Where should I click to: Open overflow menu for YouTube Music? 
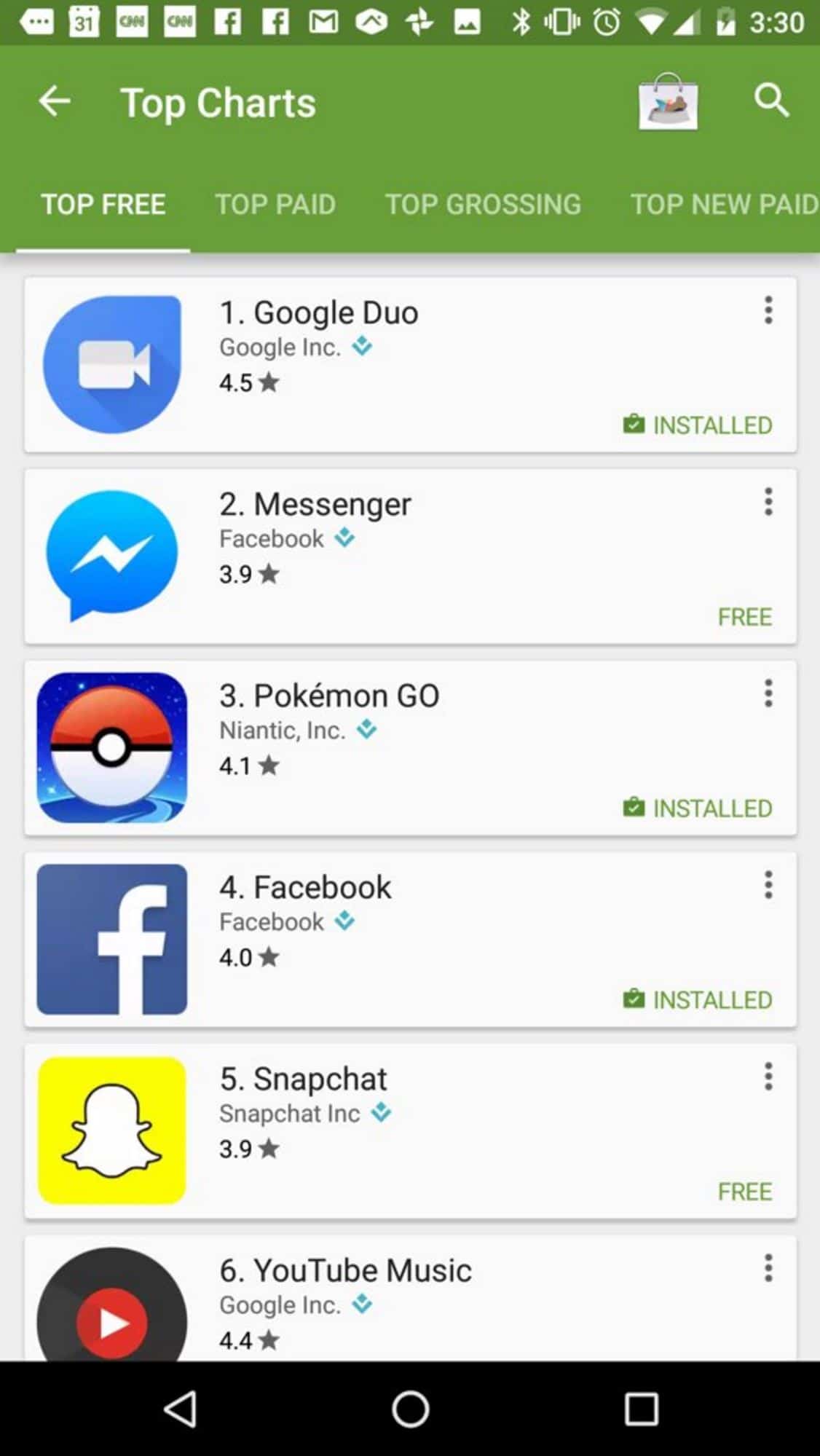tap(768, 1269)
